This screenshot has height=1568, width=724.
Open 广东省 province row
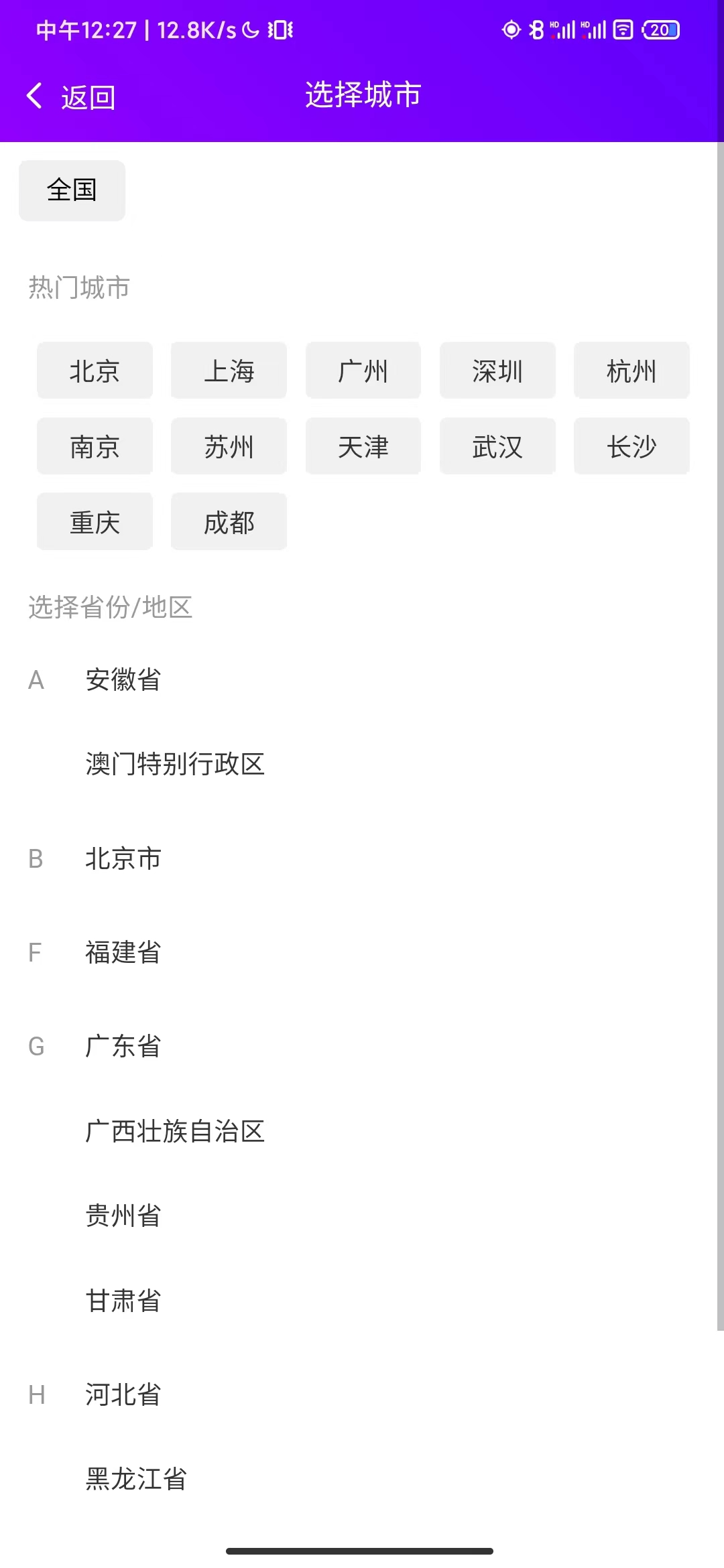pyautogui.click(x=362, y=1046)
